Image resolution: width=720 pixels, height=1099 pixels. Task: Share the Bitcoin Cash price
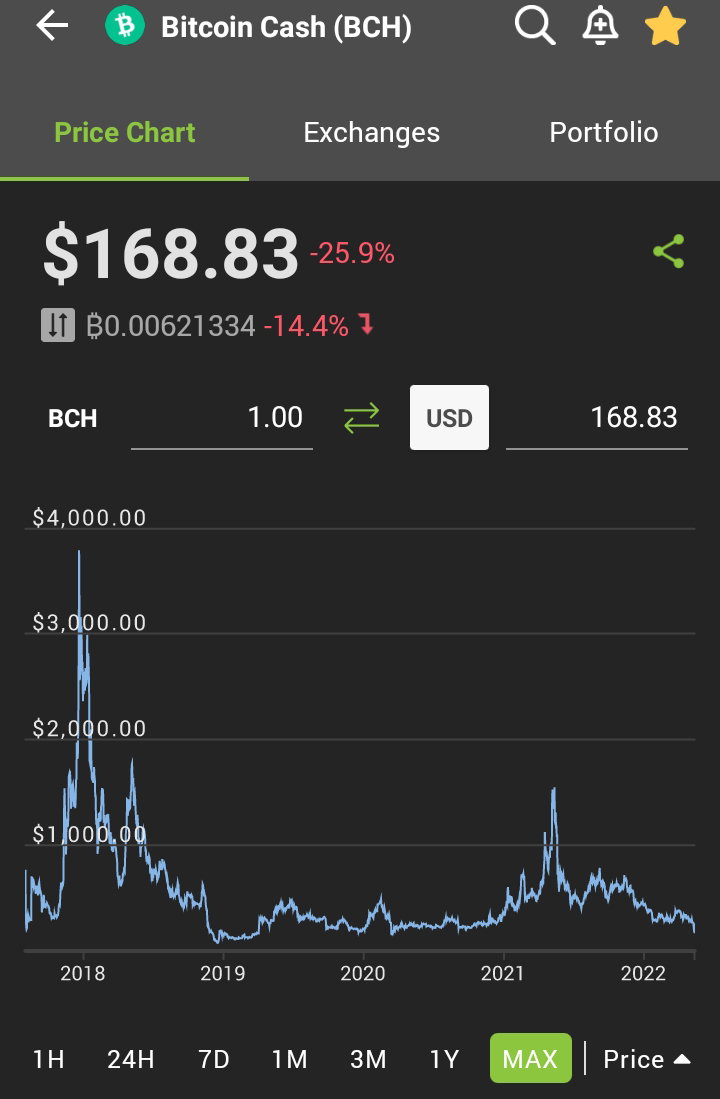point(668,252)
